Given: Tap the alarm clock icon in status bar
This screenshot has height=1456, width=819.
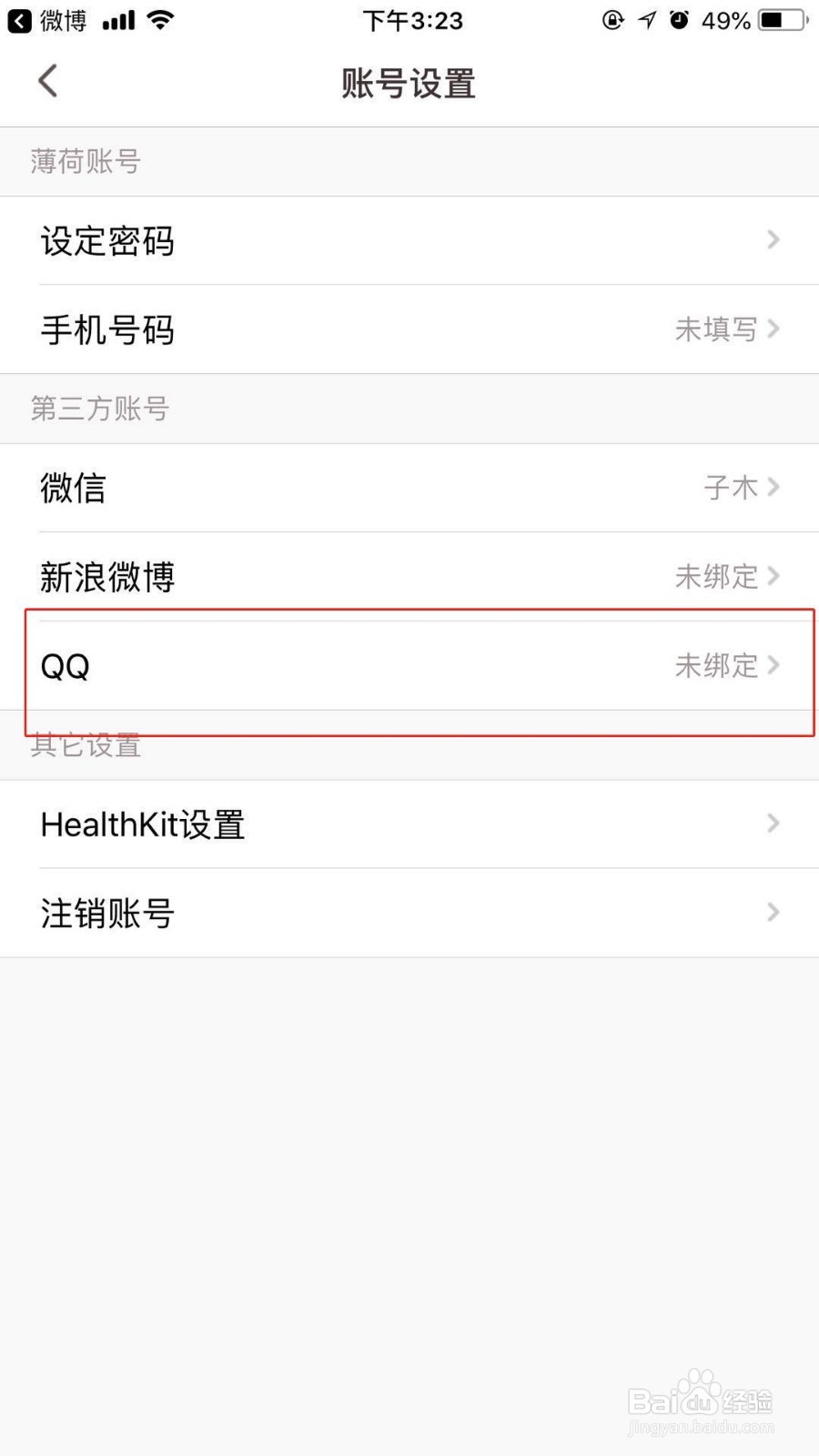Looking at the screenshot, I should 680,20.
